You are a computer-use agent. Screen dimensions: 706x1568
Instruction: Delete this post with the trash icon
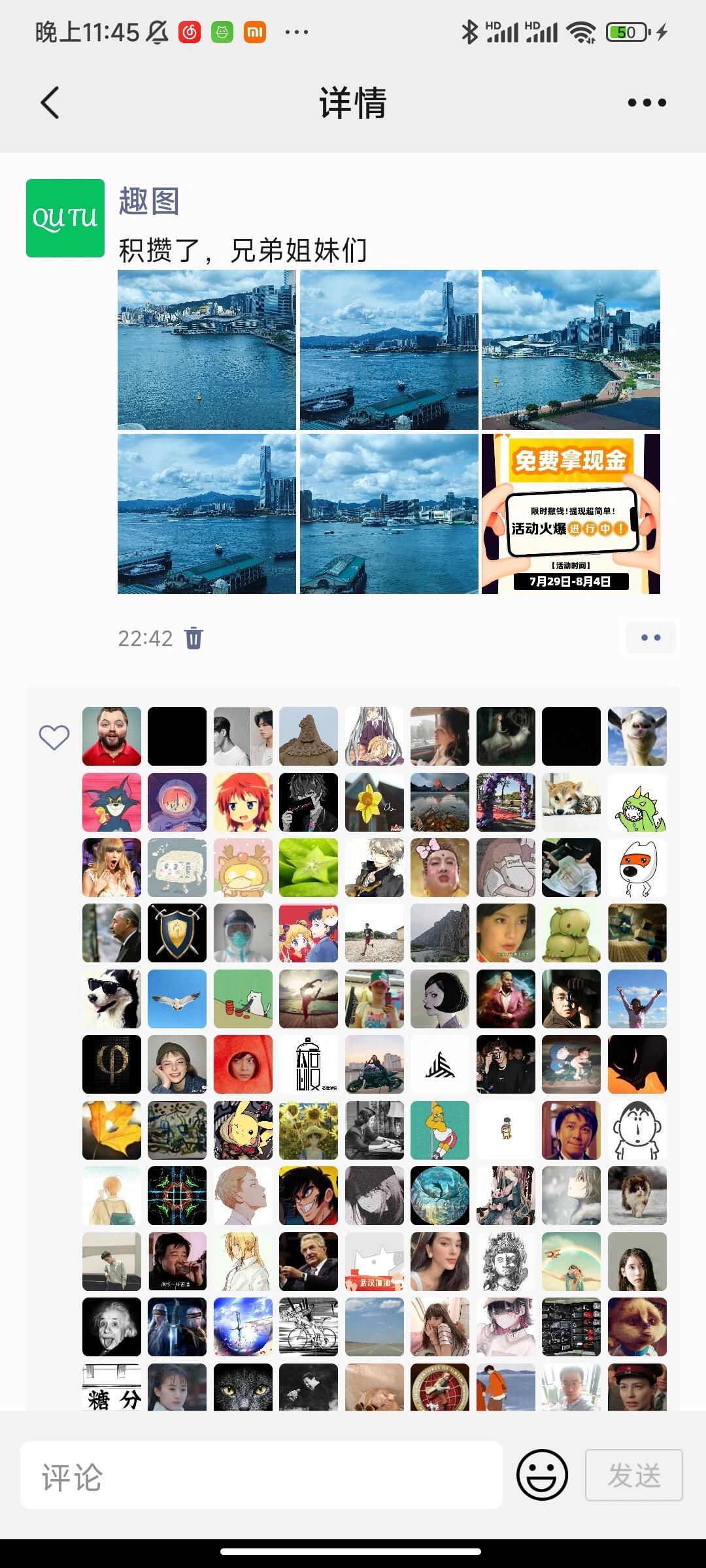[x=194, y=638]
